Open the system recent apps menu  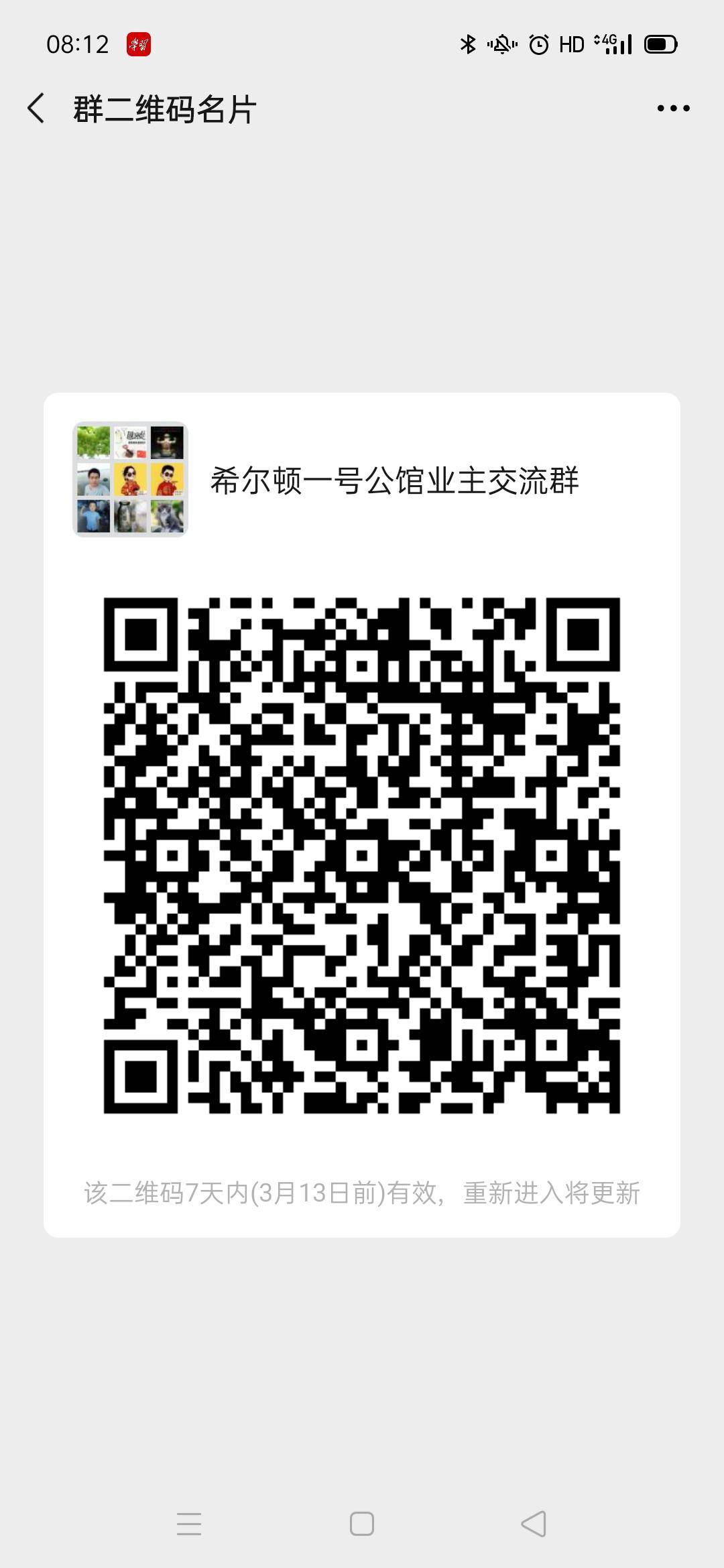(189, 1523)
